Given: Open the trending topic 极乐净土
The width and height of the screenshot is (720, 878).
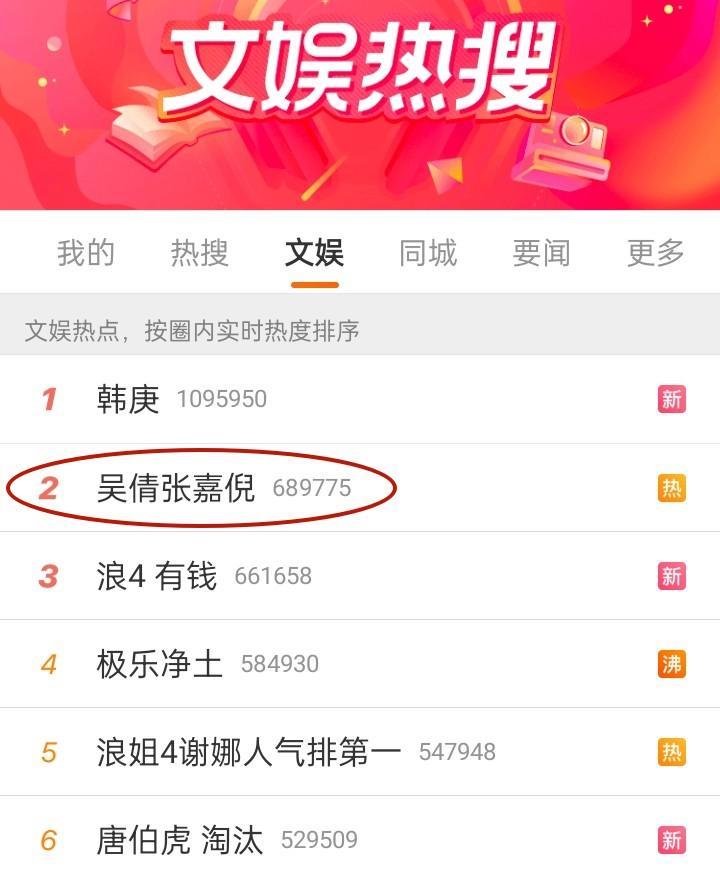Looking at the screenshot, I should [x=160, y=664].
